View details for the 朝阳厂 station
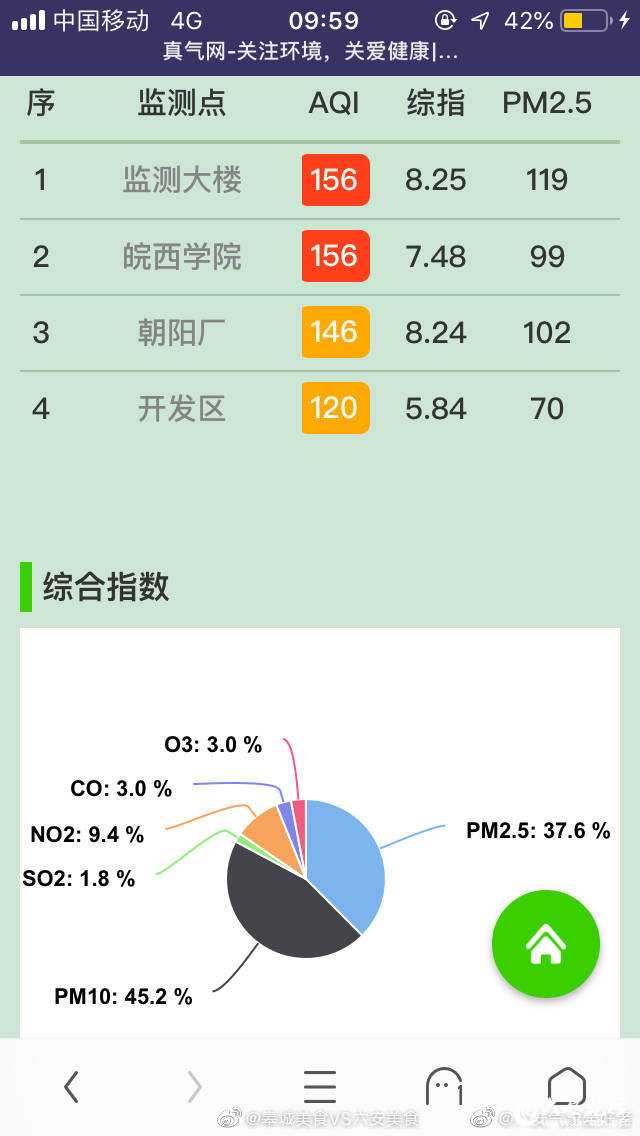This screenshot has height=1136, width=640. (x=182, y=333)
